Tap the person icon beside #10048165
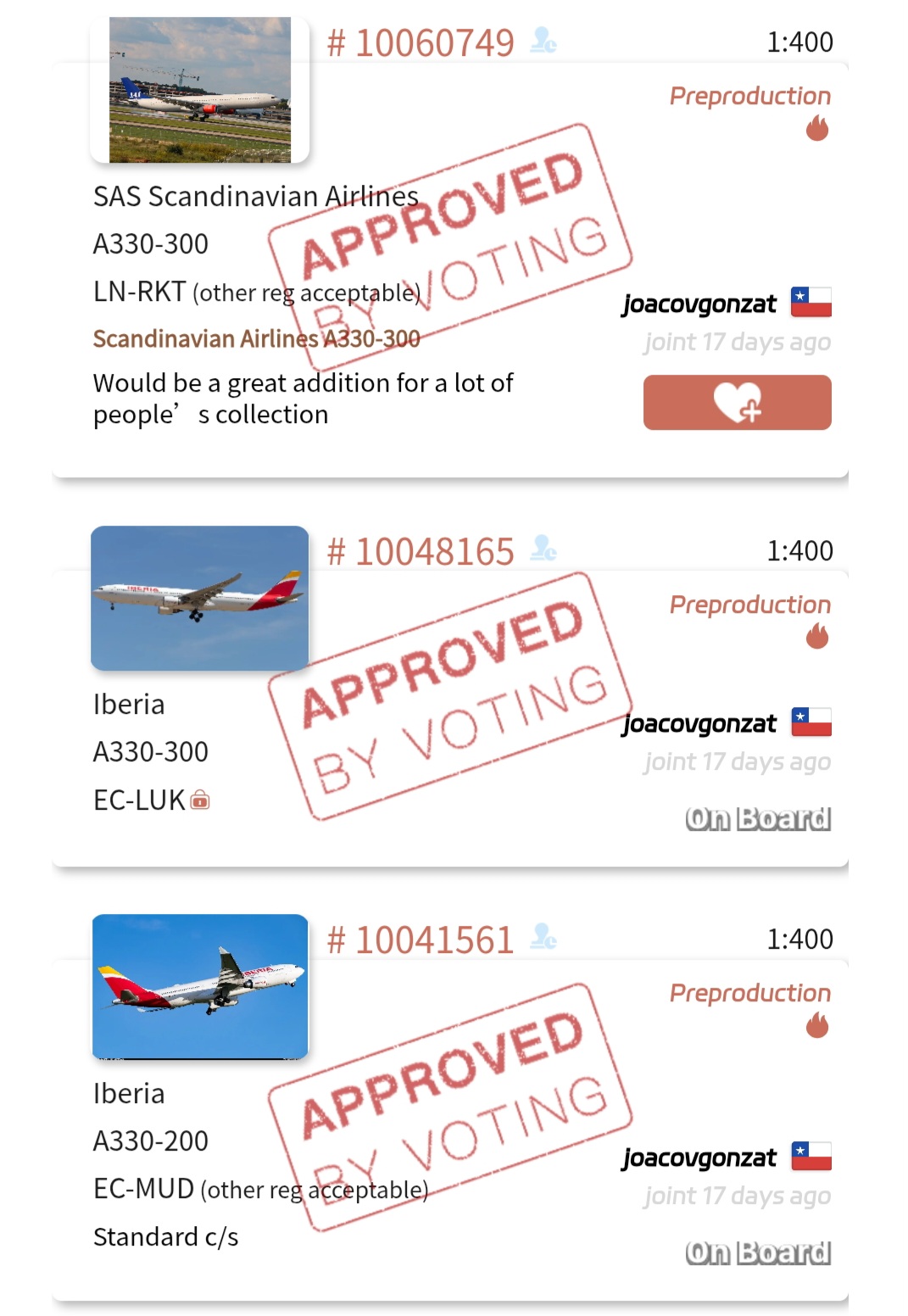This screenshot has width=908, height=1316. [543, 549]
